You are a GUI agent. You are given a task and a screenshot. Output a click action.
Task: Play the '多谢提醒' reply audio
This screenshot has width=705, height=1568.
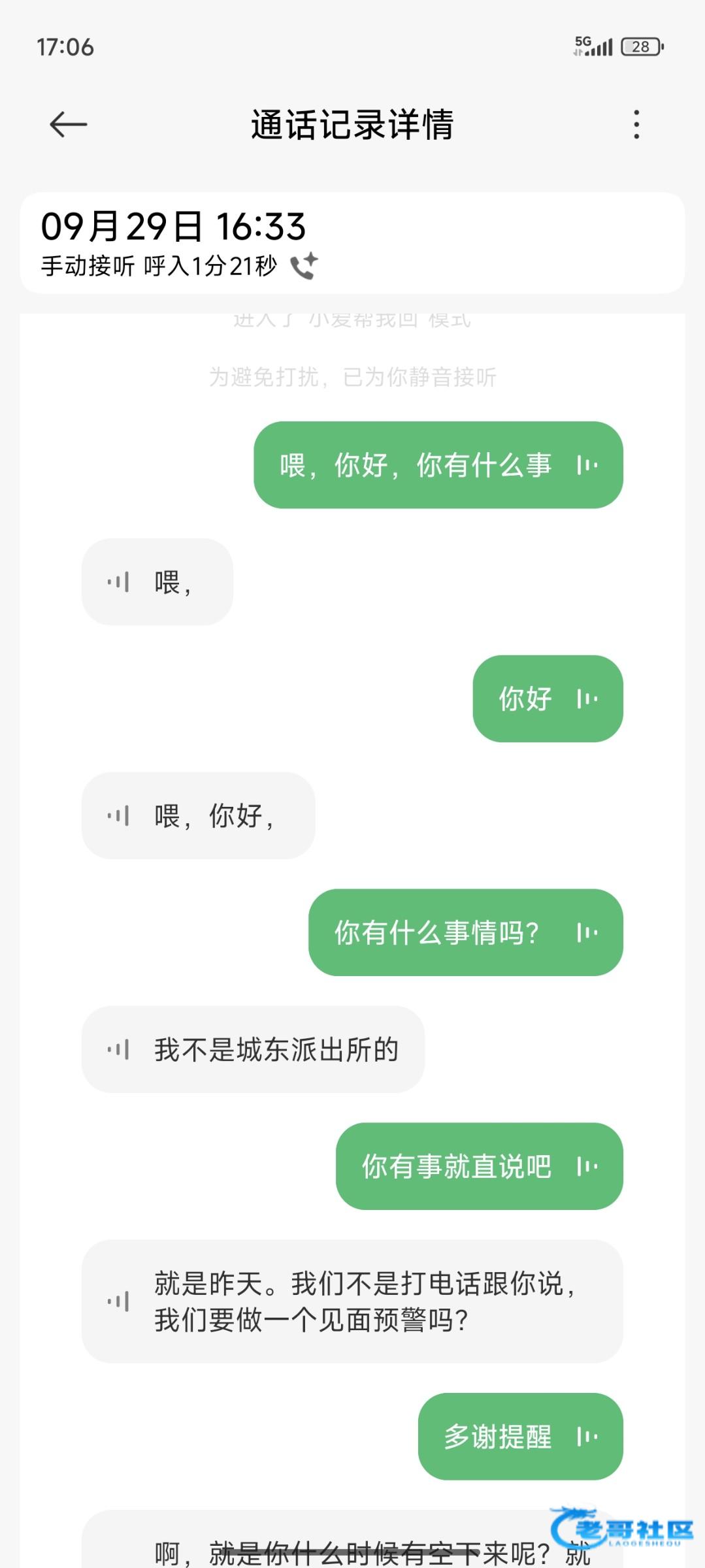[x=587, y=1436]
